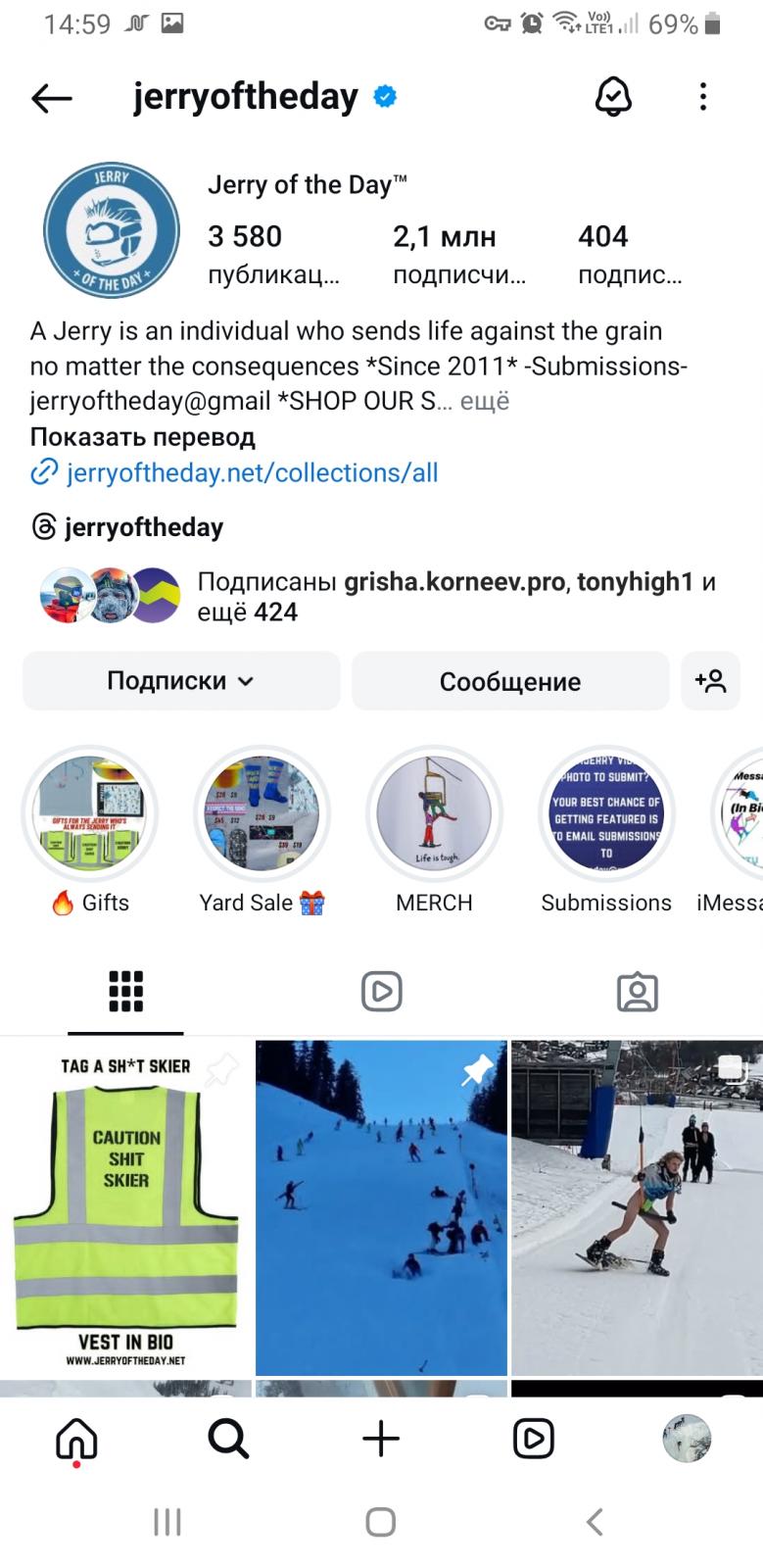Go to the Home feed tab
763x1568 pixels.
(76, 1440)
